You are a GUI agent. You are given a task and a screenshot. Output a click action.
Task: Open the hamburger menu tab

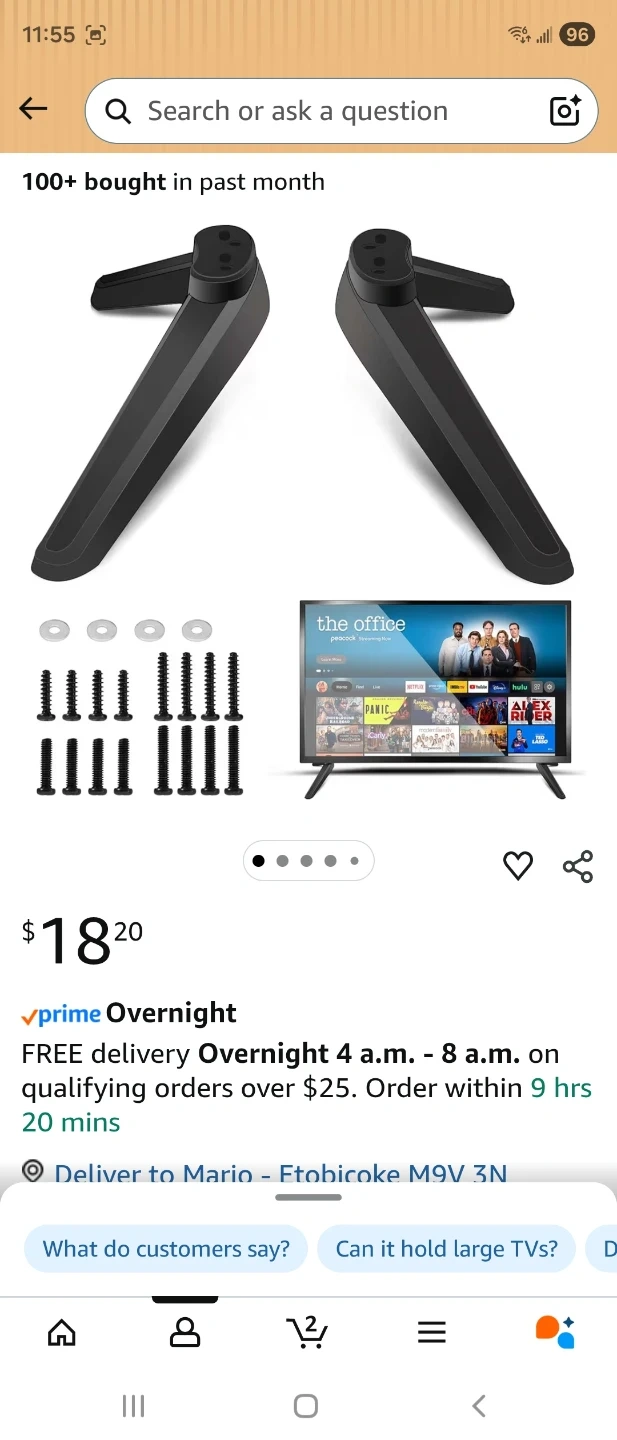click(431, 1332)
